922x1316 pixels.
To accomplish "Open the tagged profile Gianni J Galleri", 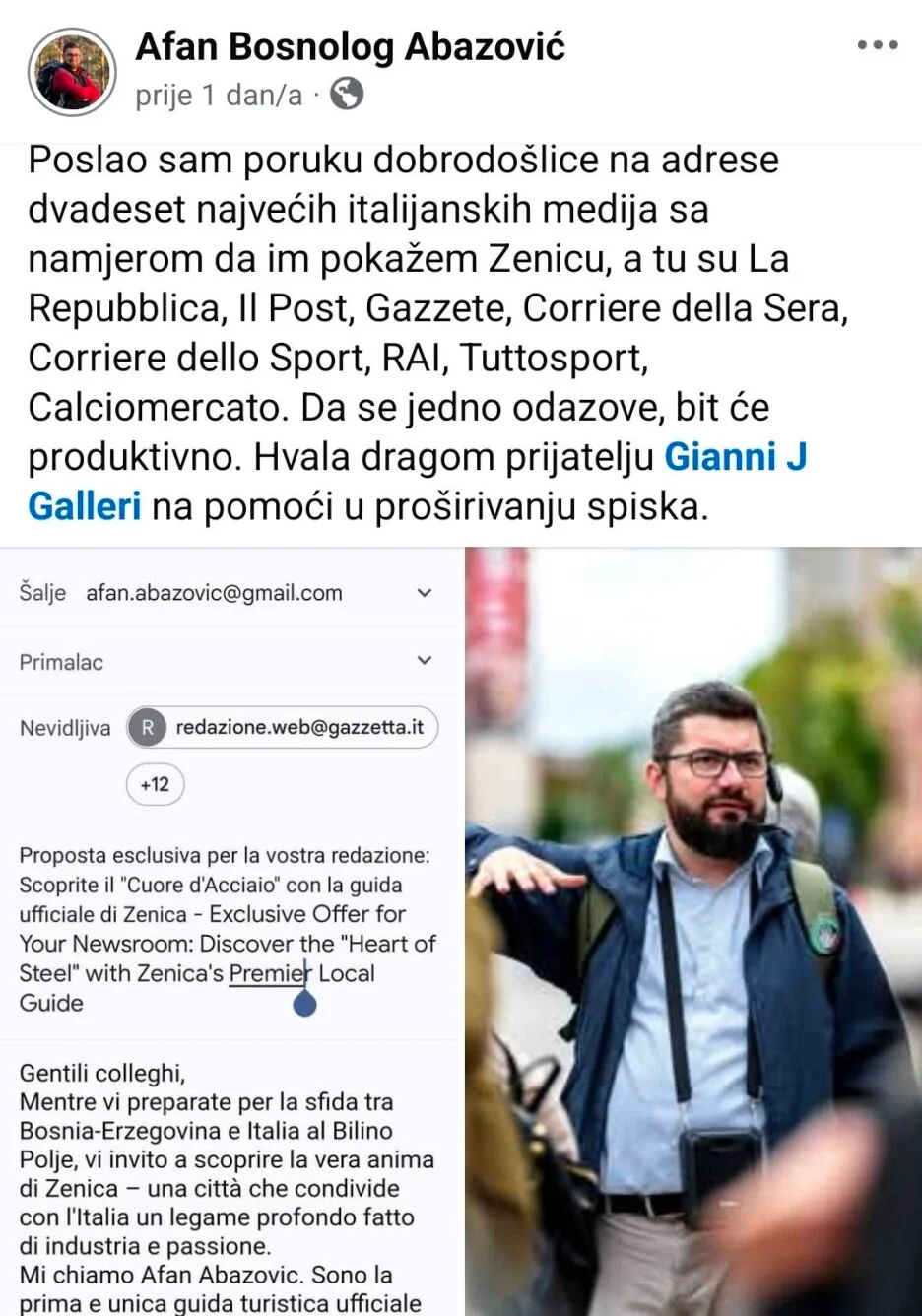I will (x=735, y=457).
